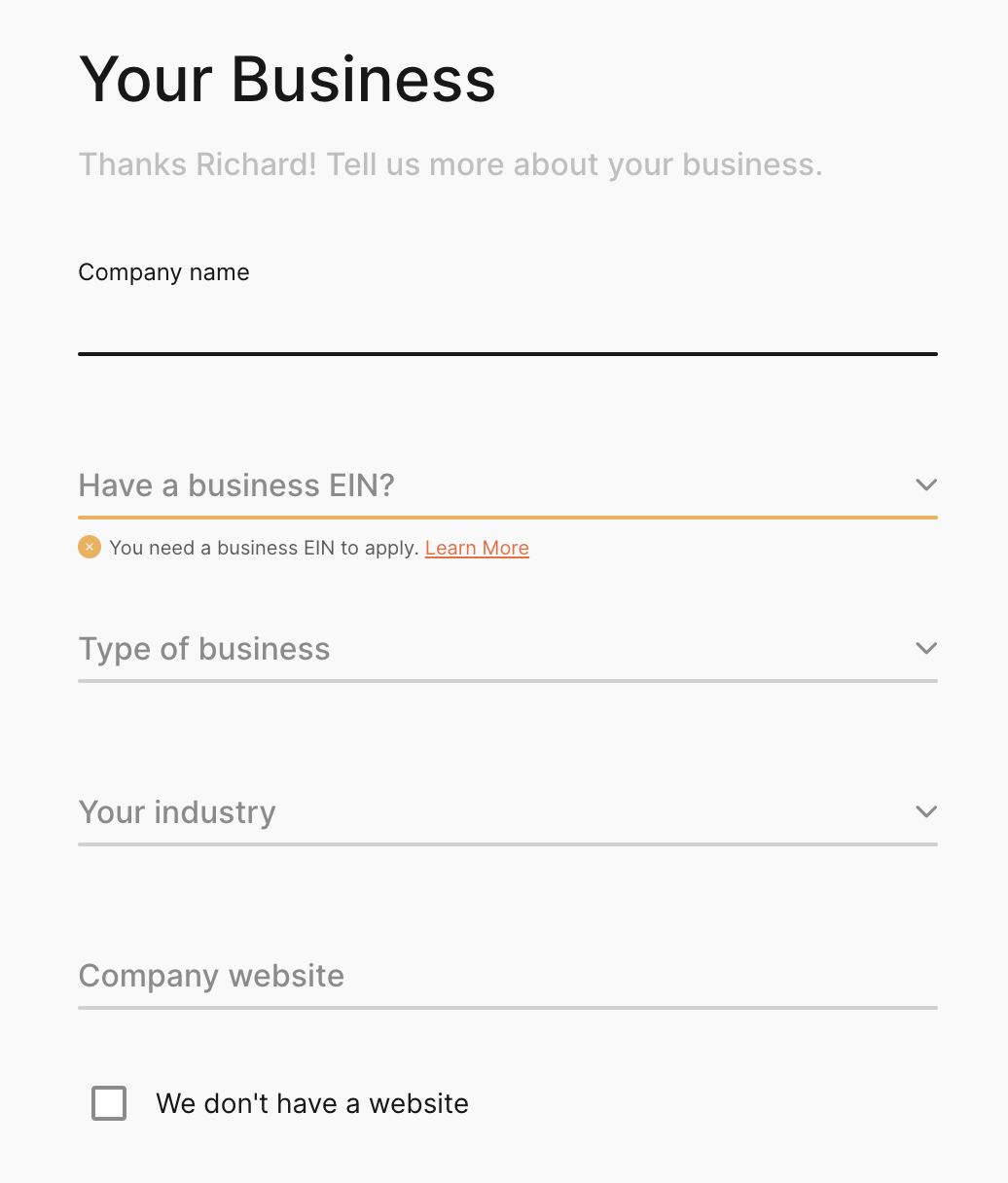Open the Learn More link

click(x=477, y=548)
